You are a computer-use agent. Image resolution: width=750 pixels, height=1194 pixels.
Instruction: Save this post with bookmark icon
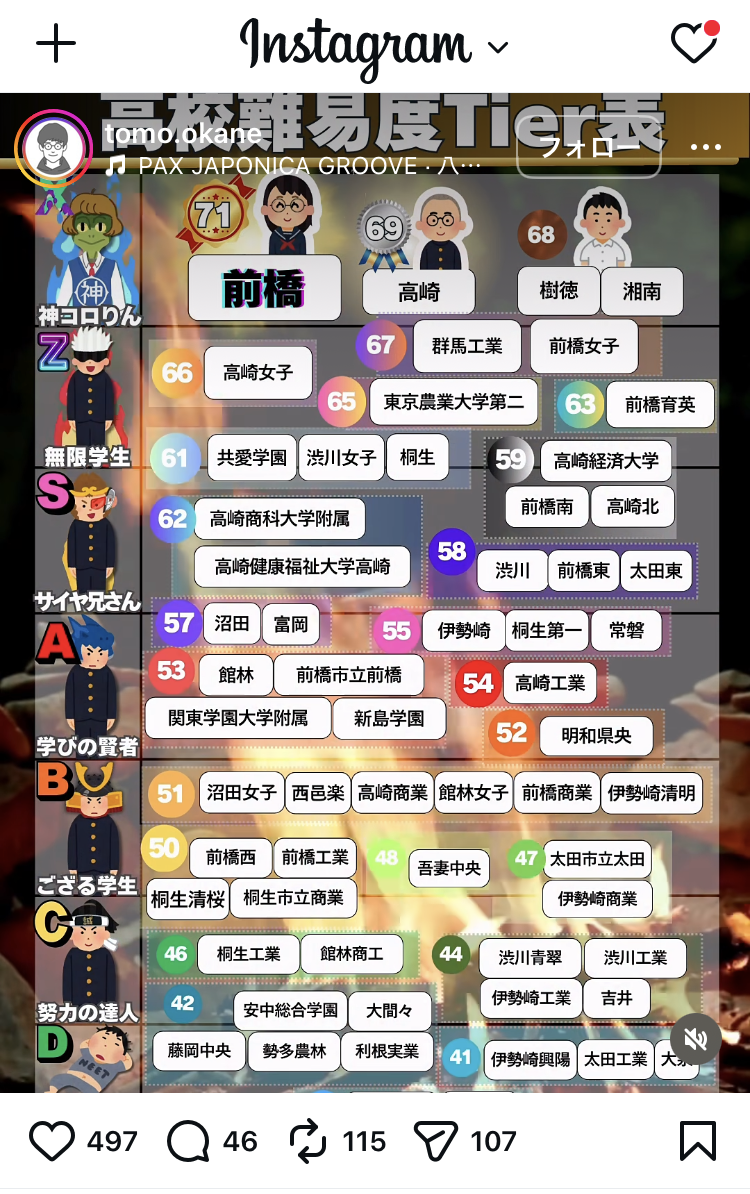pos(697,1141)
